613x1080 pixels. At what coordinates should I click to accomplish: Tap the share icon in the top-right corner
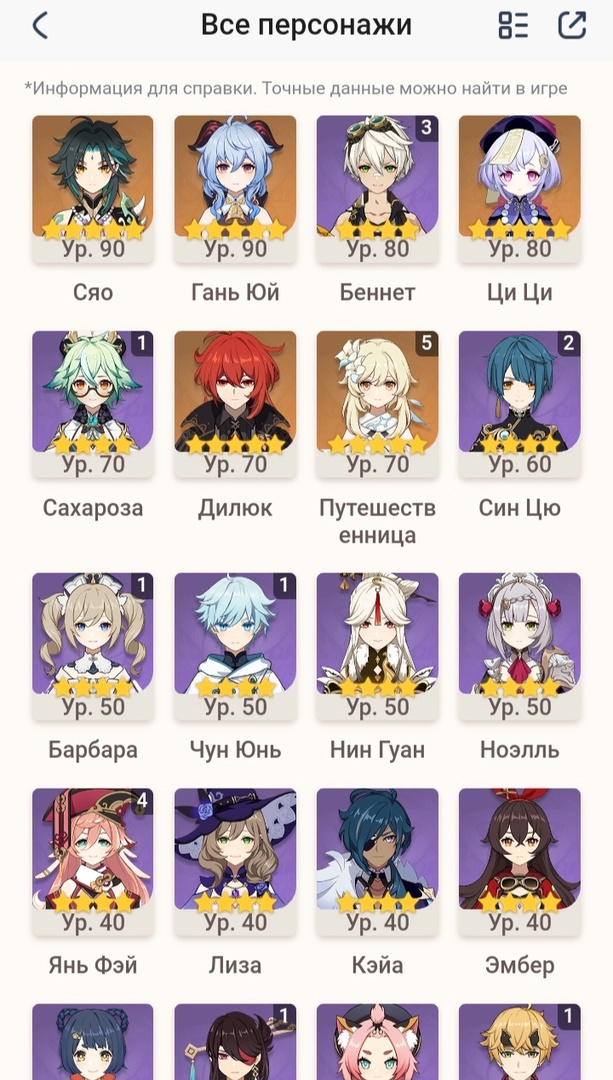(x=572, y=25)
